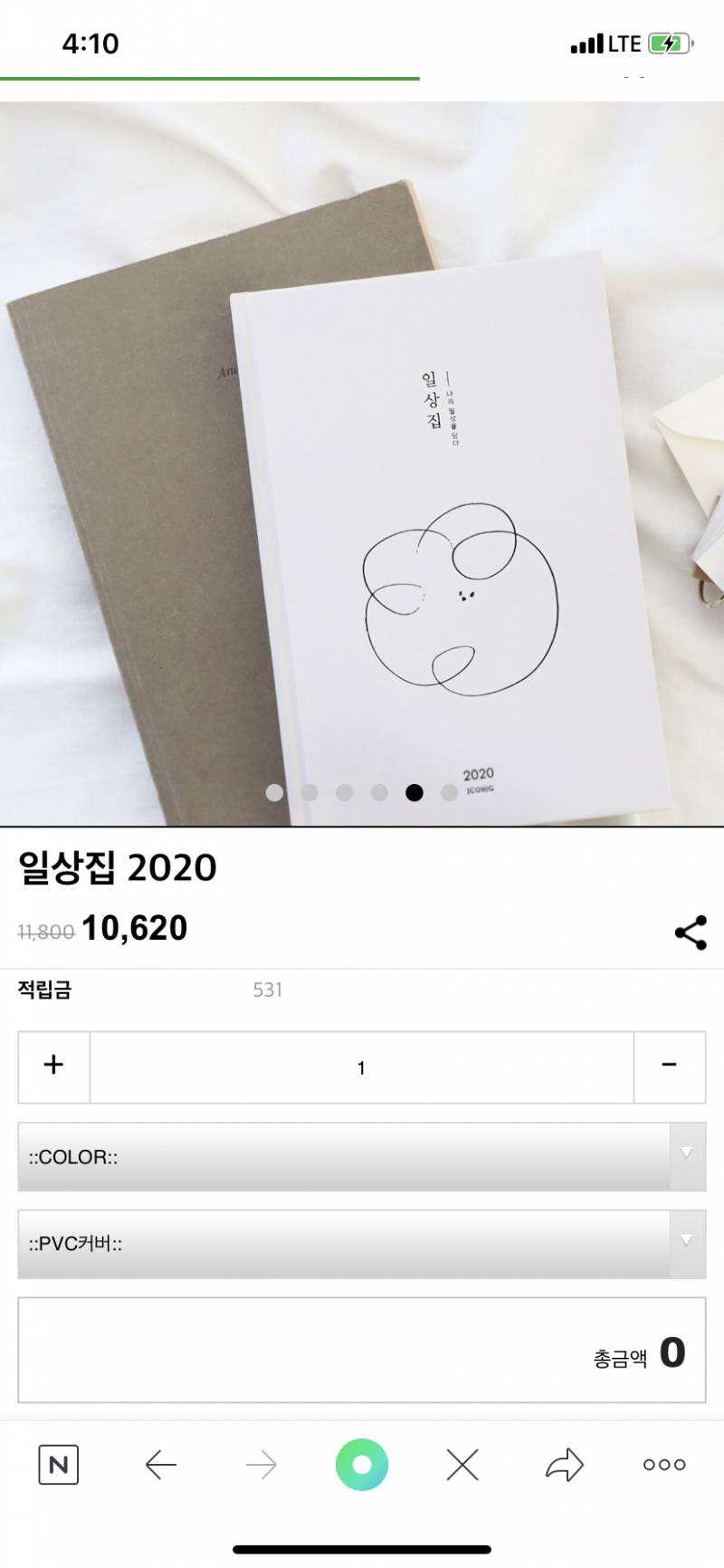This screenshot has width=724, height=1568.
Task: Tap the forward arrow in the bottom toolbar
Action: point(262,1463)
